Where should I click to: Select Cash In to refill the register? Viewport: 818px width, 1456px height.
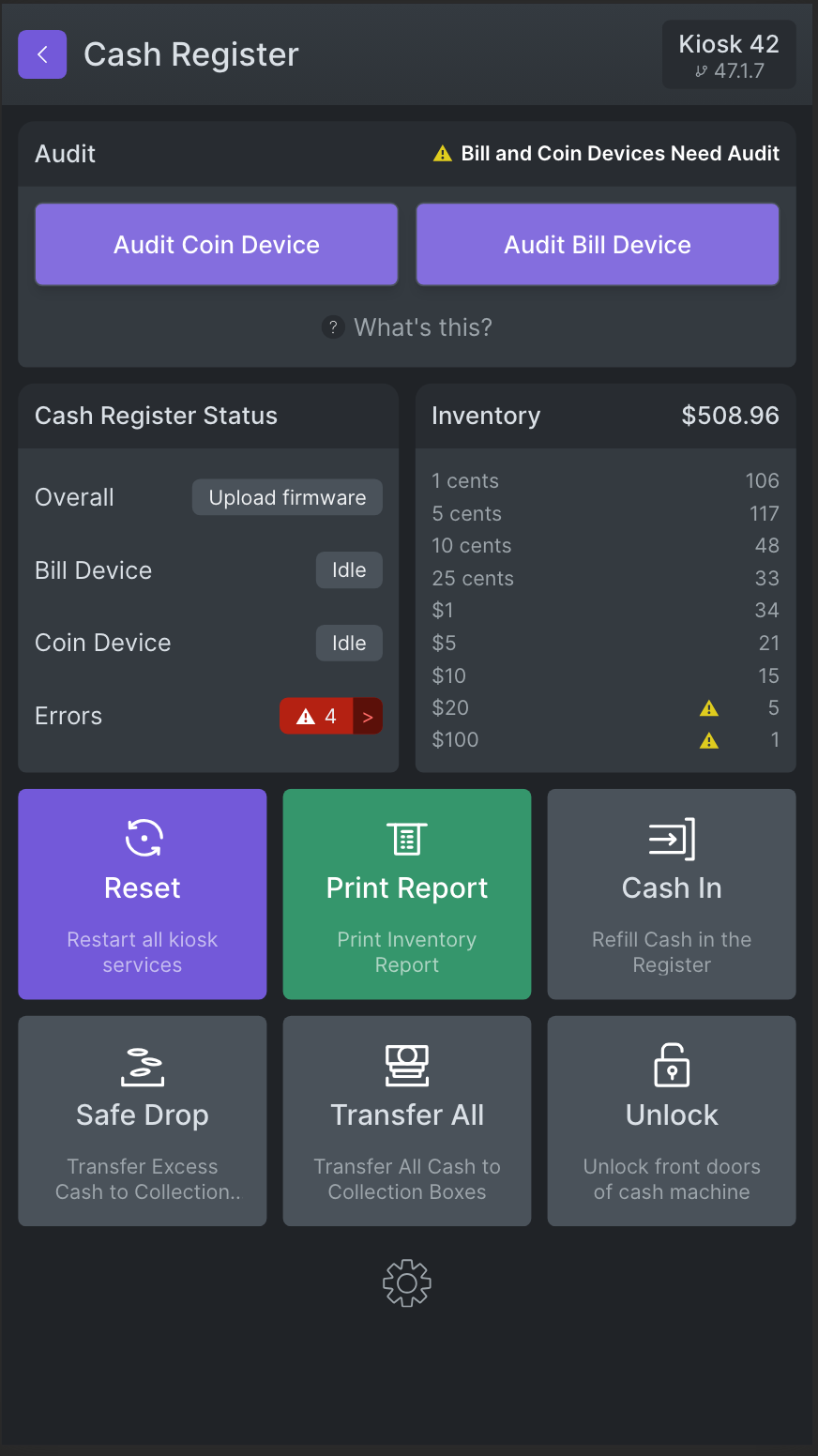tap(672, 894)
